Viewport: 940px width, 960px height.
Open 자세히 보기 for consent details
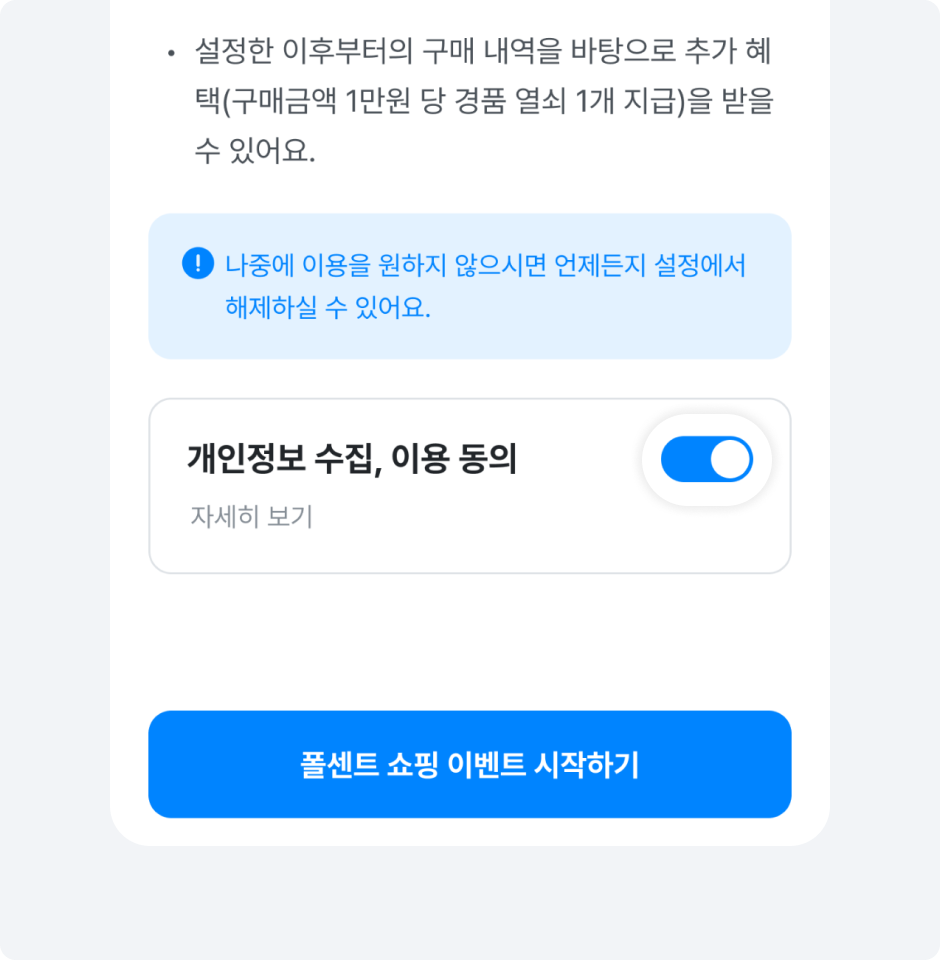coord(251,518)
